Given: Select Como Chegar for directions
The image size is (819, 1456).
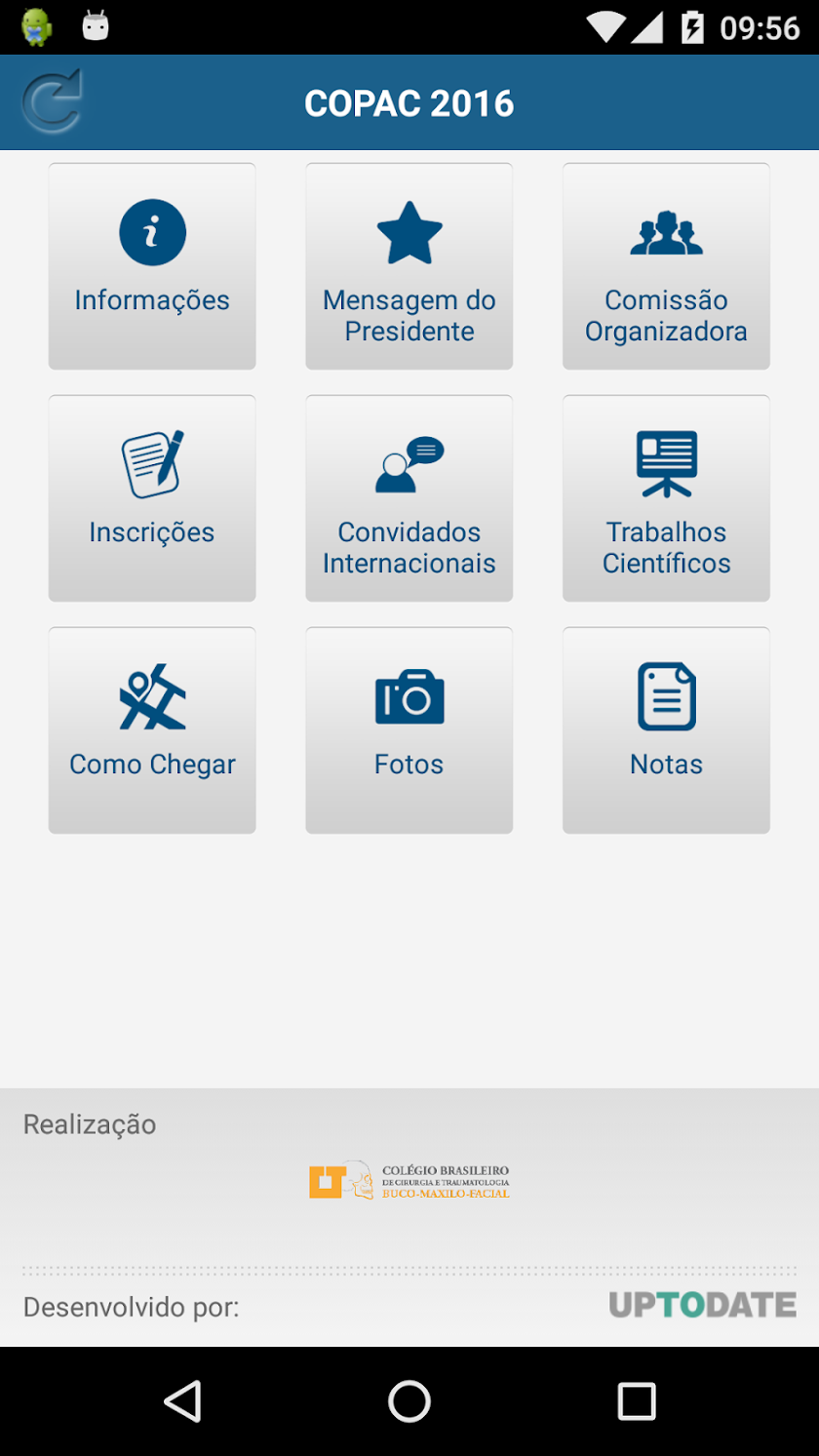Looking at the screenshot, I should (152, 730).
